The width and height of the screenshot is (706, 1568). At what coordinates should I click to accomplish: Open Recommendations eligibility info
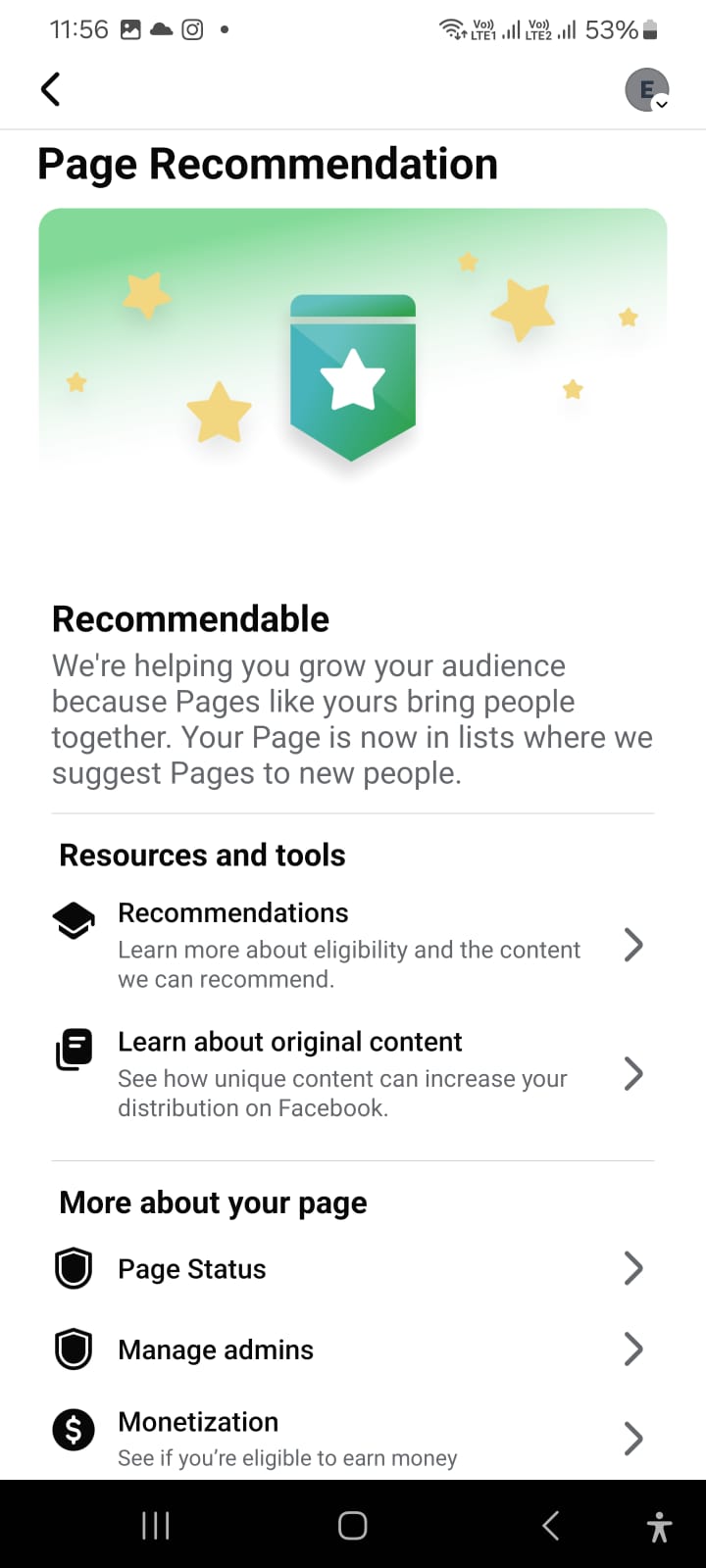coord(353,945)
